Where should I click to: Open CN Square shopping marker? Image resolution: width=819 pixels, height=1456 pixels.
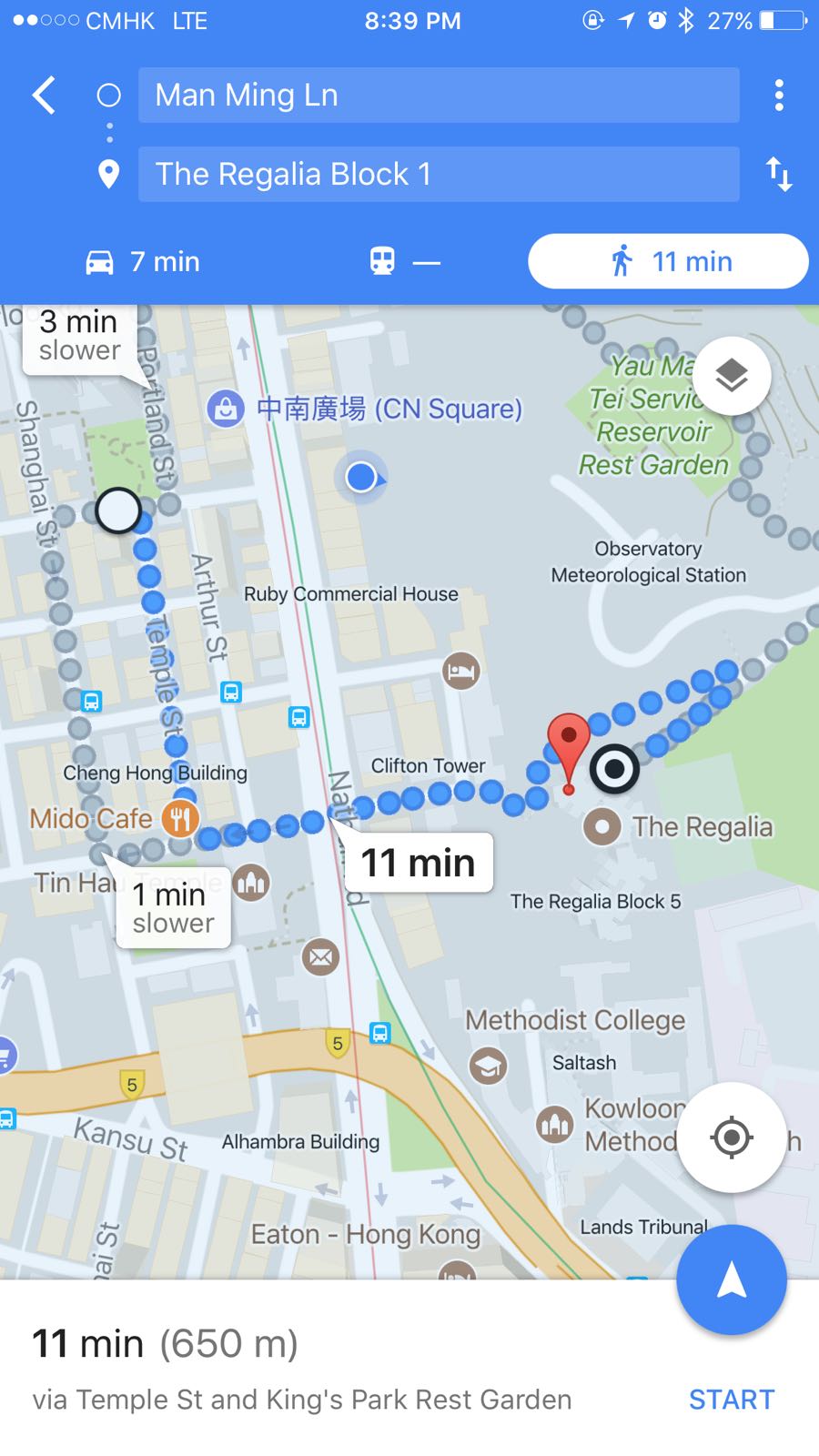coord(225,409)
